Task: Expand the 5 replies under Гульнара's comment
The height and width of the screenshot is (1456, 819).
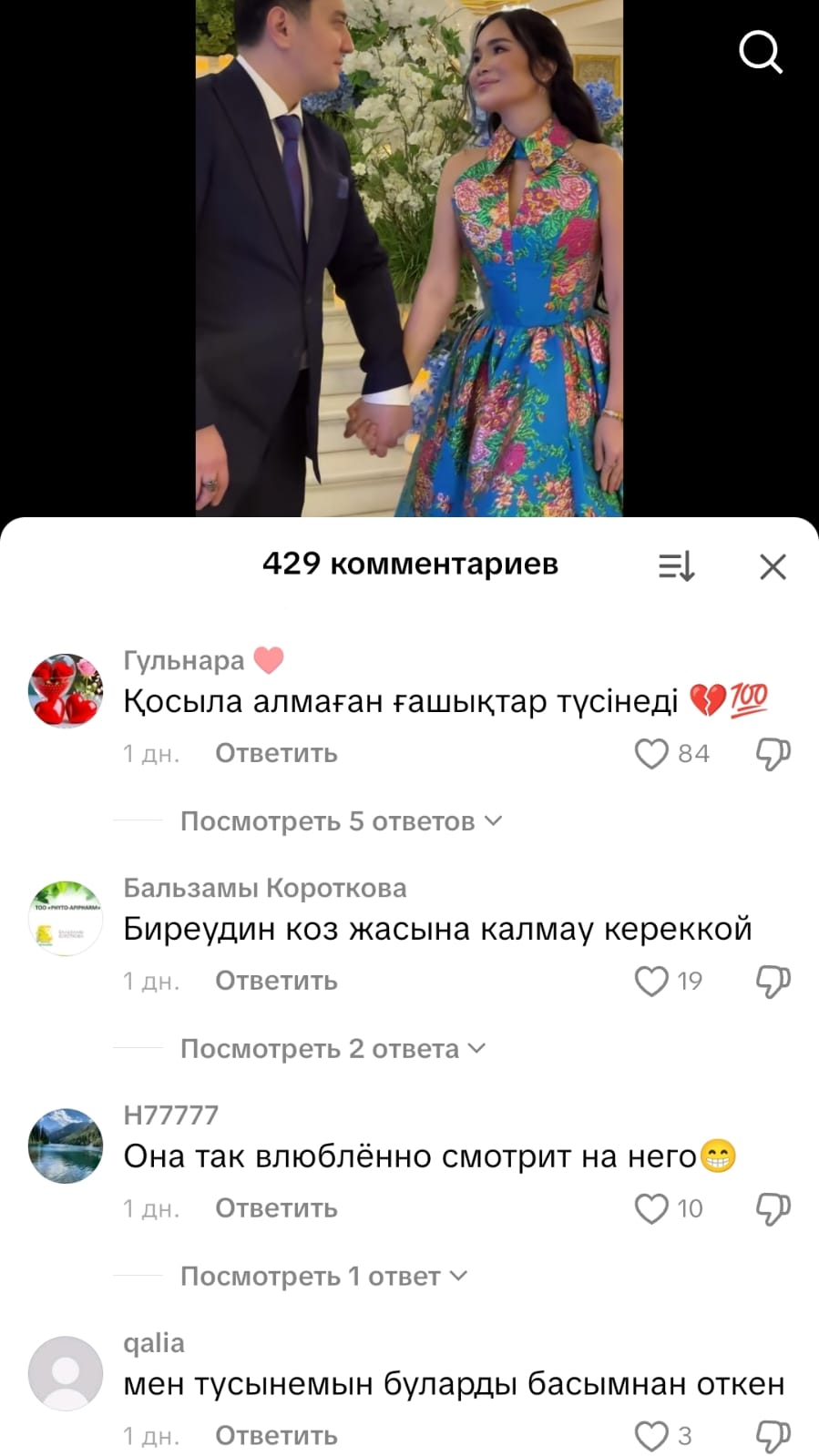Action: point(341,821)
